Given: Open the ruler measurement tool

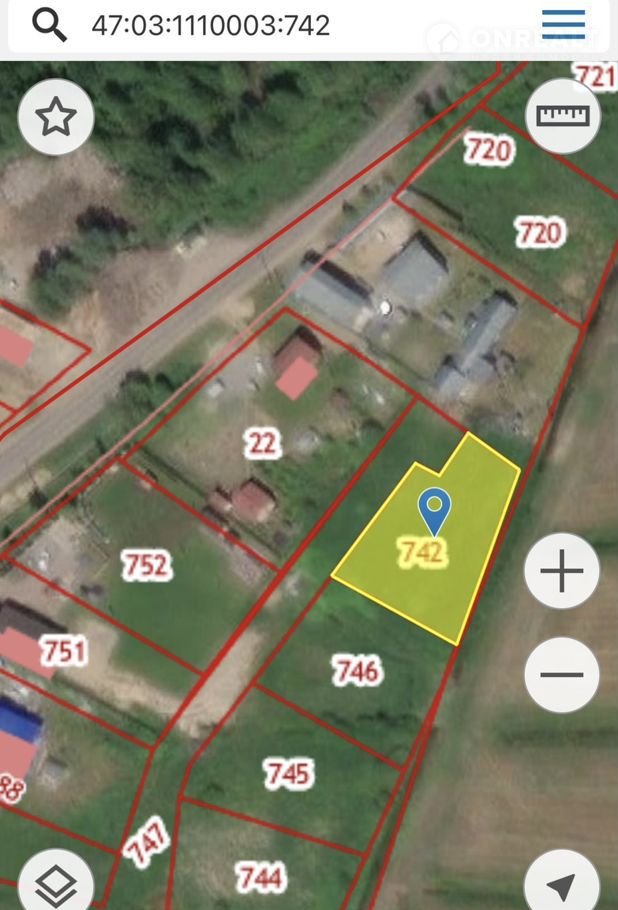Looking at the screenshot, I should 563,116.
